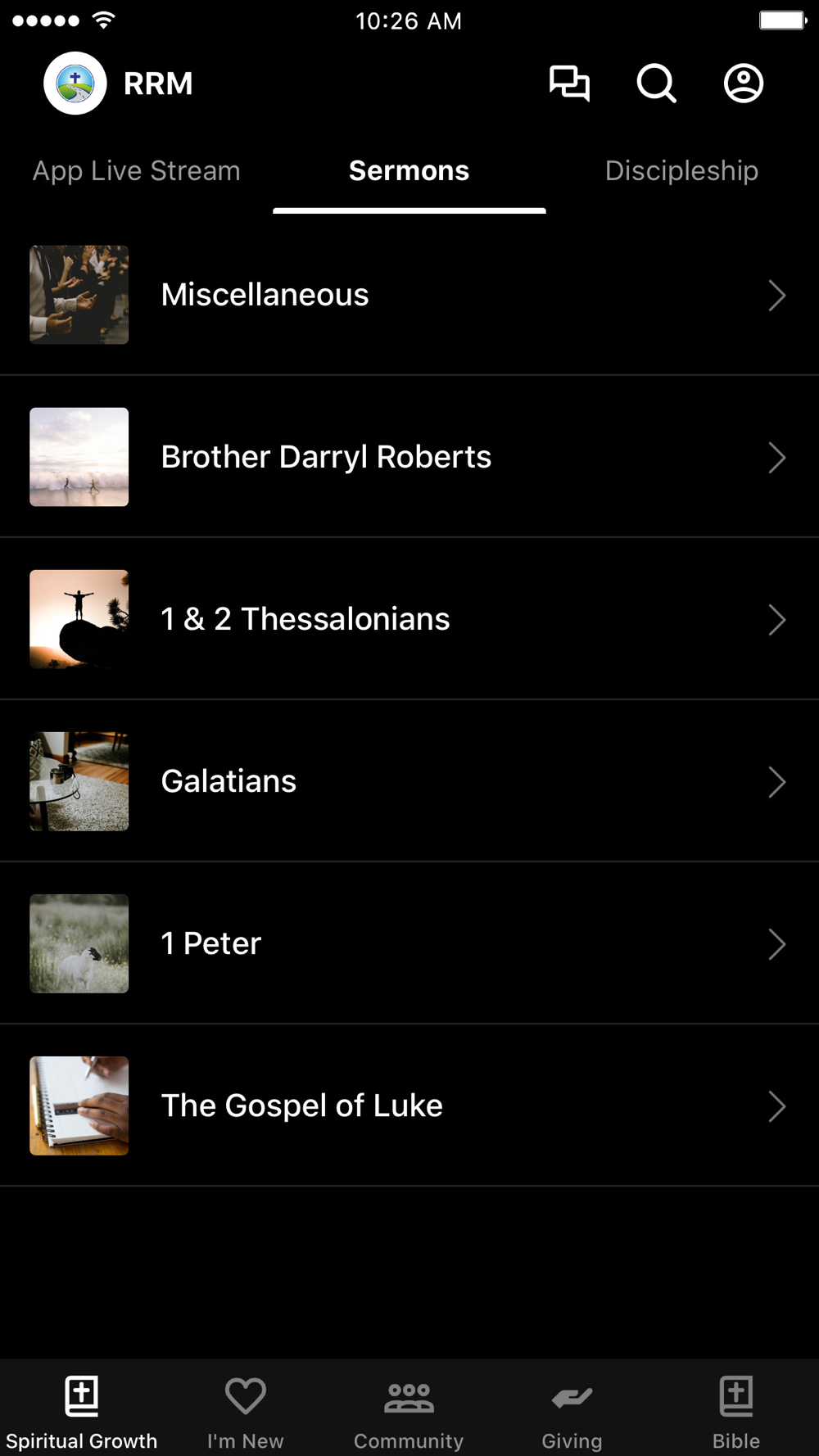Open the 1 Peter sermon series
The height and width of the screenshot is (1456, 819).
pos(409,943)
